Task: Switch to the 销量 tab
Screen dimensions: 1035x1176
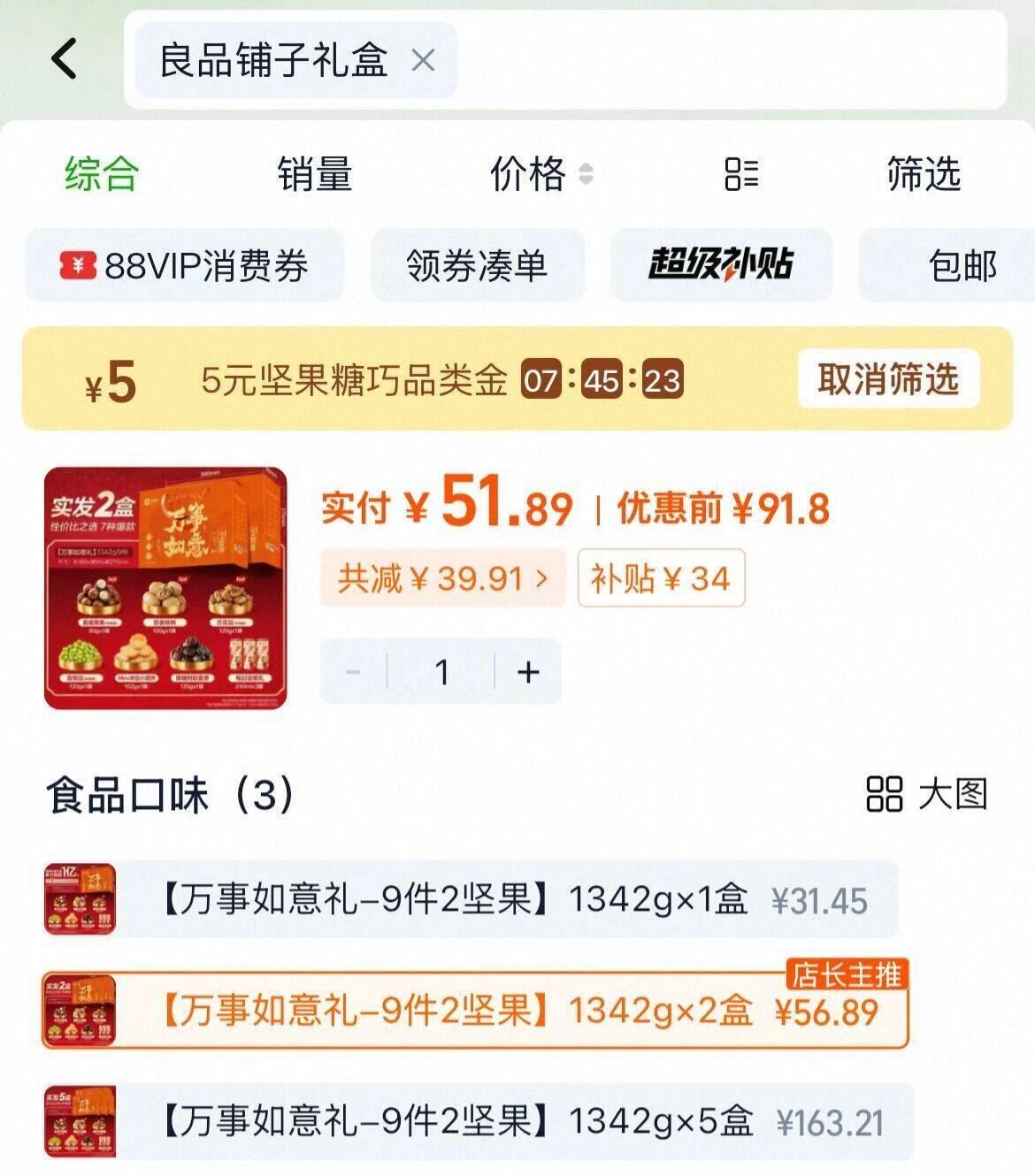Action: [x=313, y=176]
